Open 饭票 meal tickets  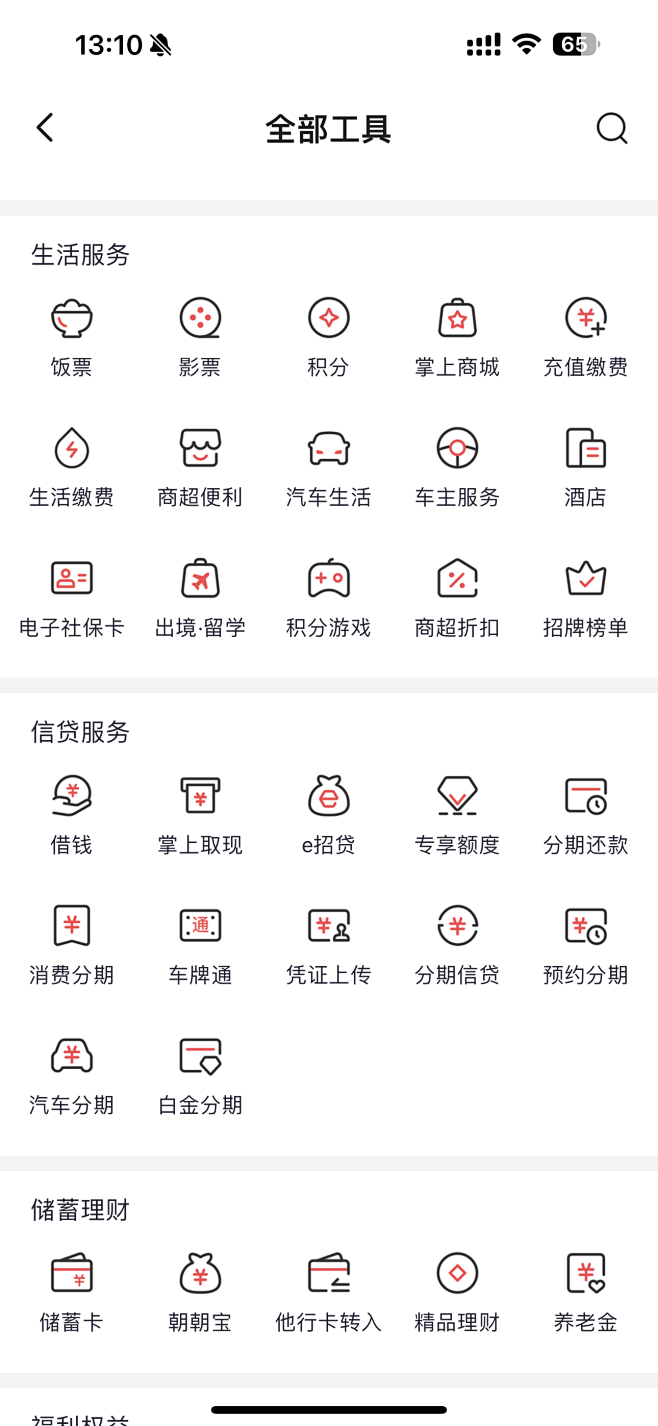point(72,338)
